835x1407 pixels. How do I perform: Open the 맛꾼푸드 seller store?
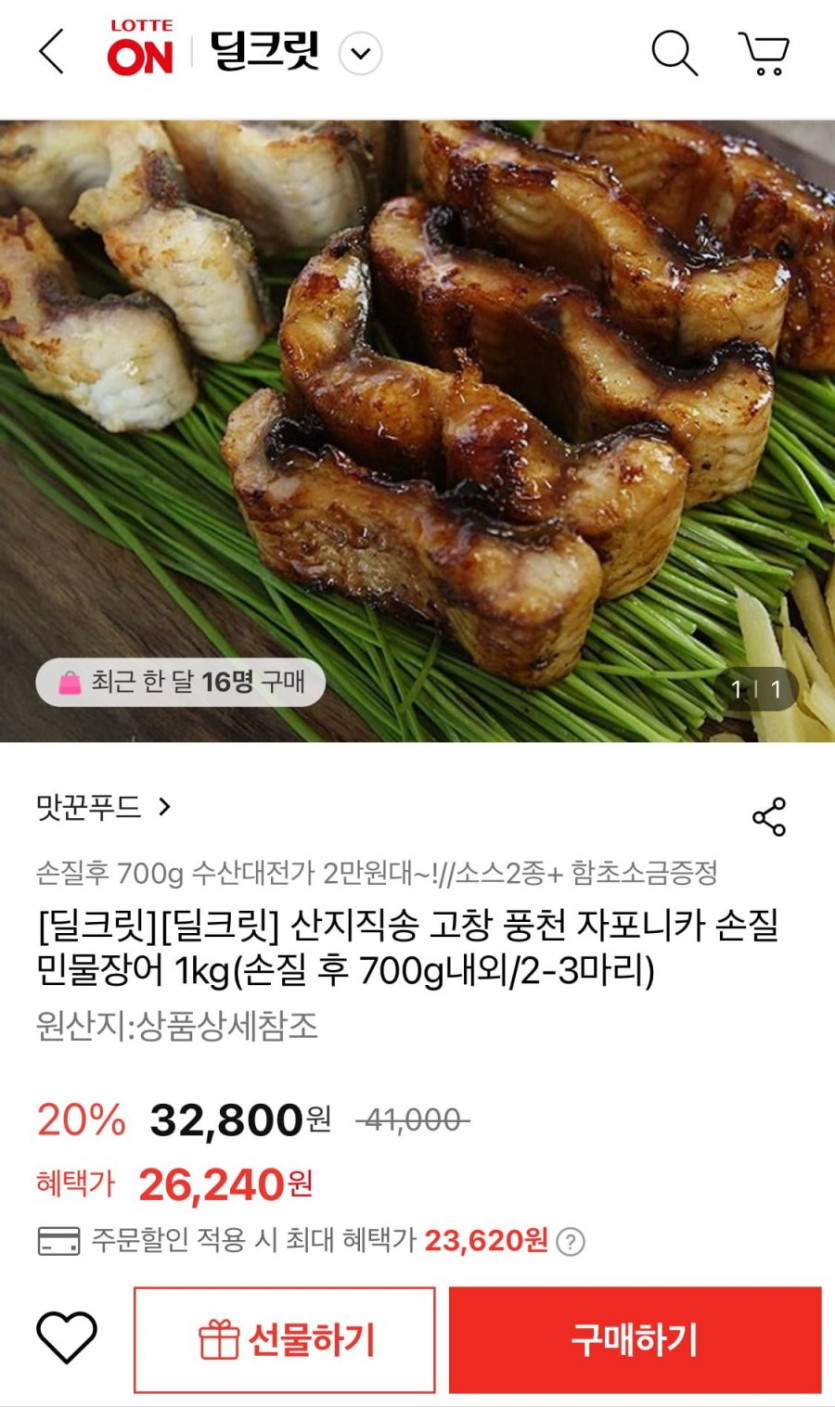click(x=104, y=807)
